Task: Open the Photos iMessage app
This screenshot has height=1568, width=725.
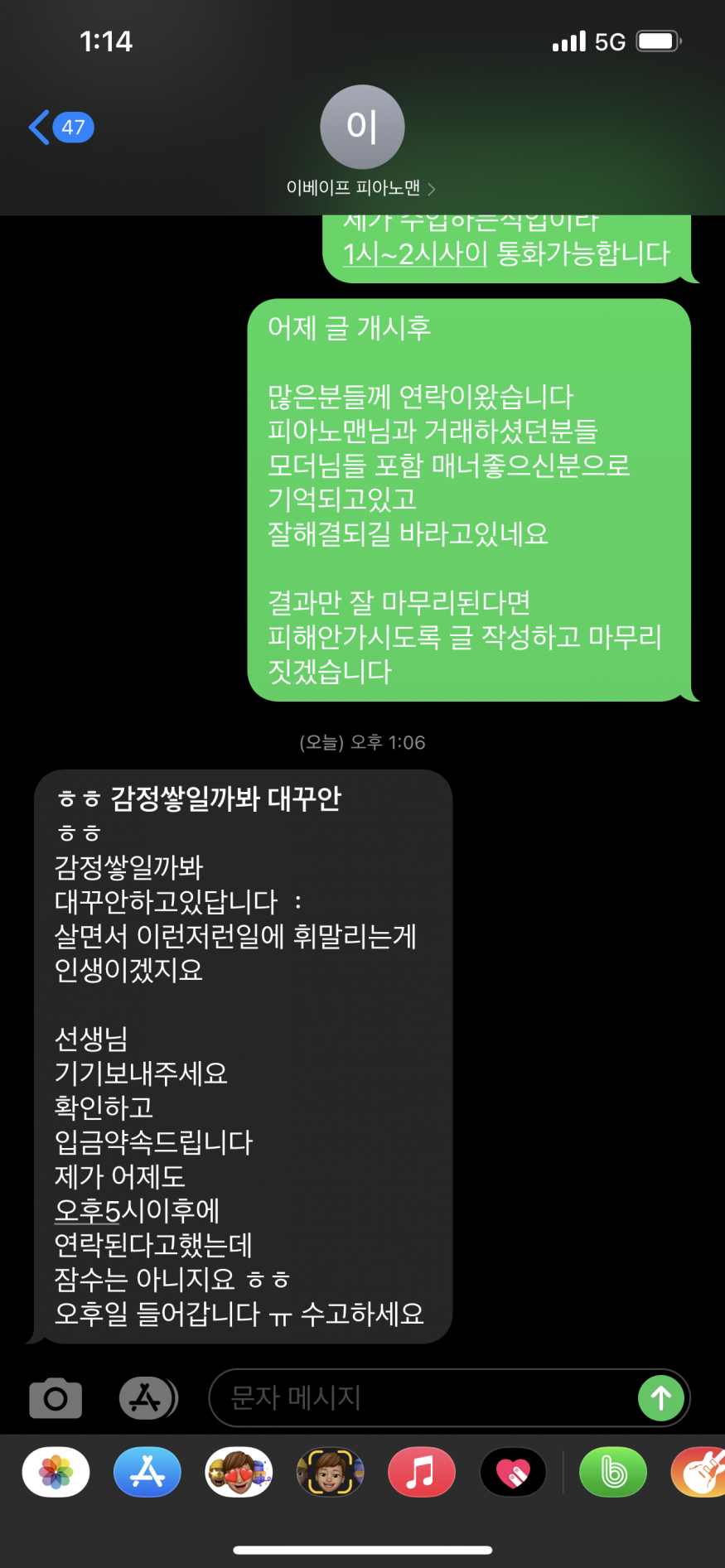Action: point(56,1472)
